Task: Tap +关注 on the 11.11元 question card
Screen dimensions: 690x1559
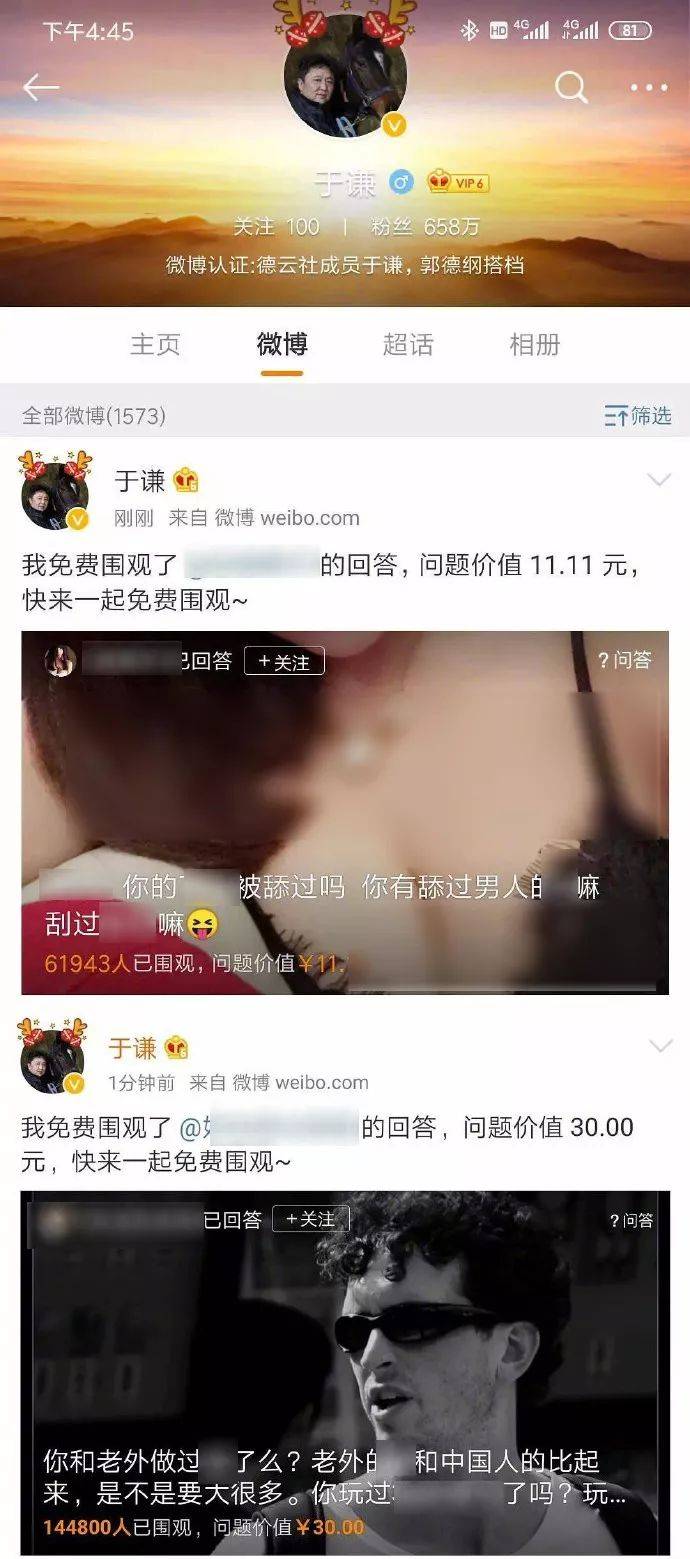Action: tap(284, 661)
